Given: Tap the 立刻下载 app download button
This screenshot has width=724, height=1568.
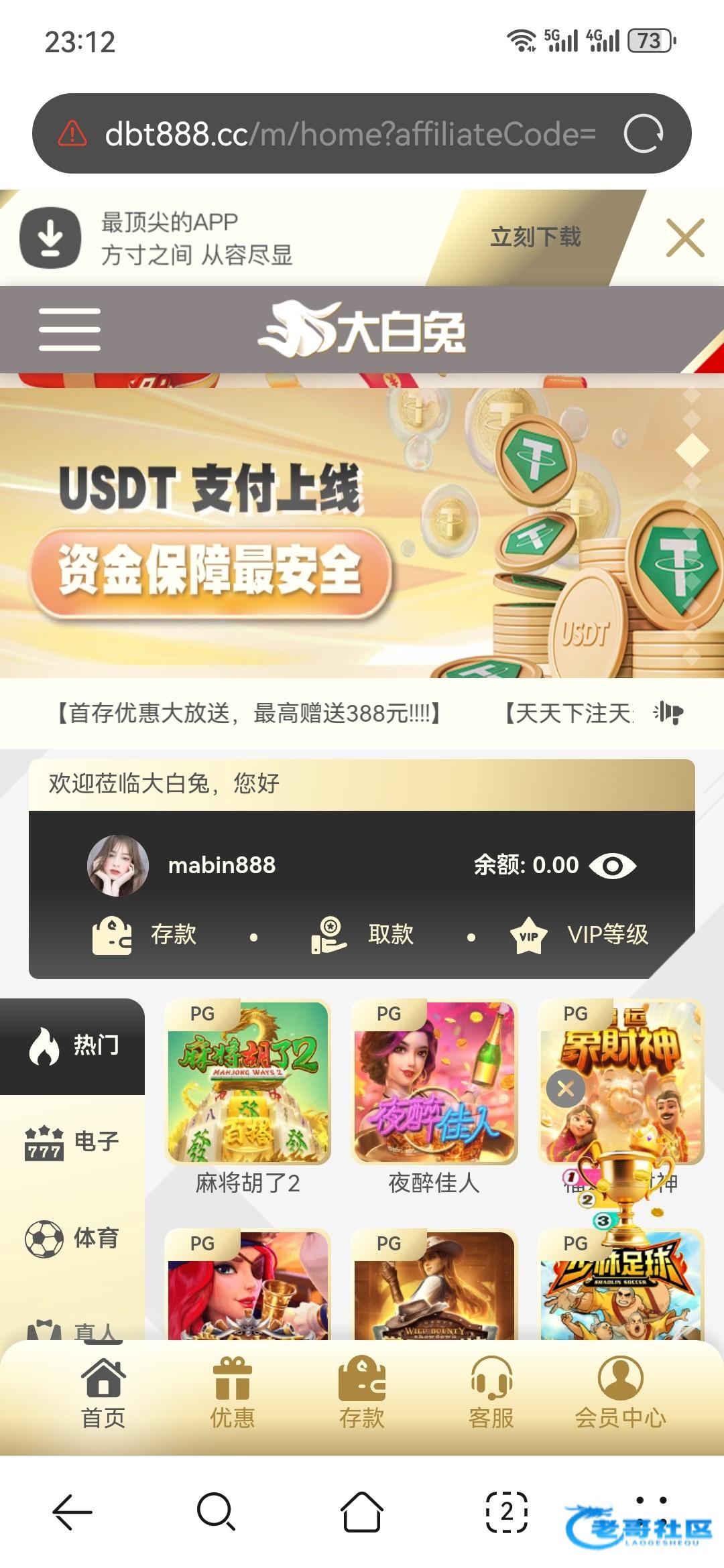Looking at the screenshot, I should (x=536, y=237).
